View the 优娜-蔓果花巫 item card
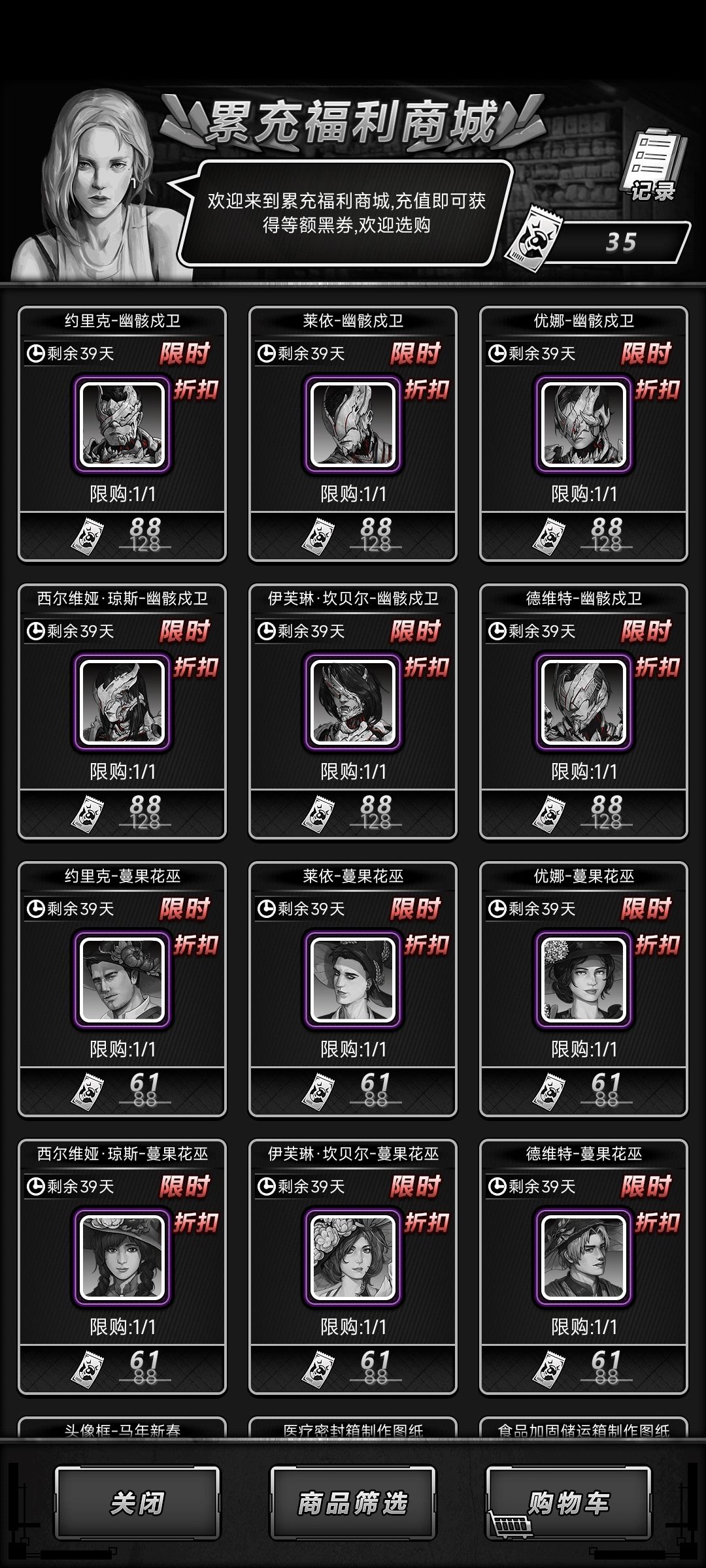Image resolution: width=706 pixels, height=1568 pixels. tap(584, 989)
